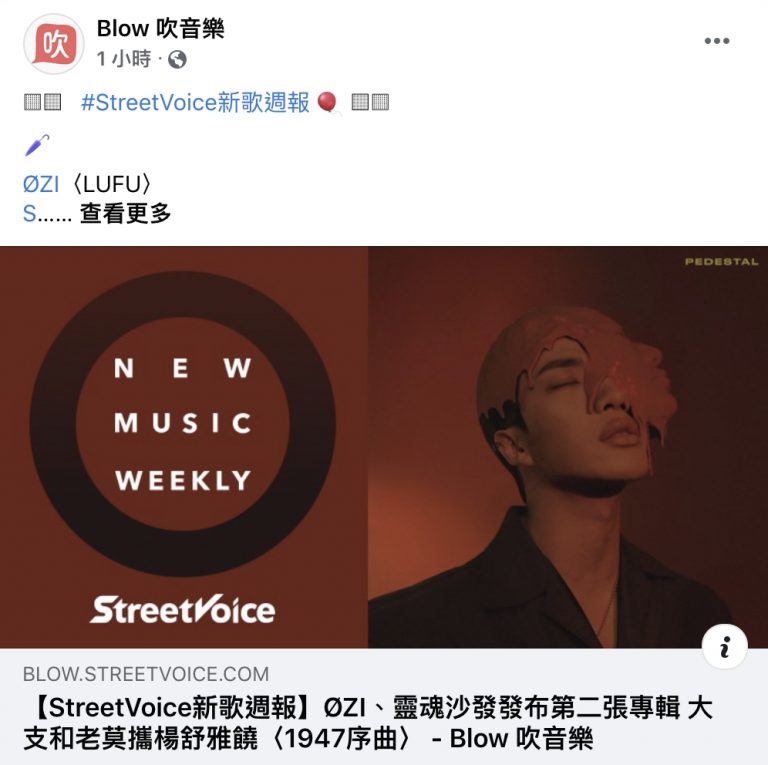Open the post's three-dot overflow menu
The width and height of the screenshot is (768, 765).
click(716, 41)
